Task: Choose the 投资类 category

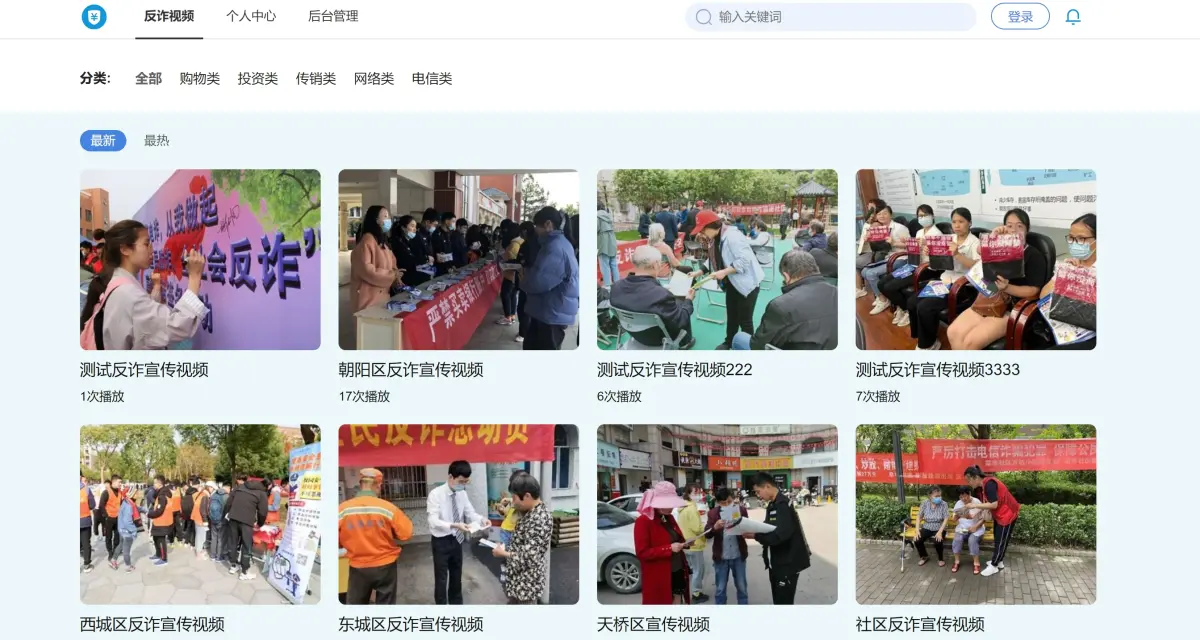Action: coord(258,78)
